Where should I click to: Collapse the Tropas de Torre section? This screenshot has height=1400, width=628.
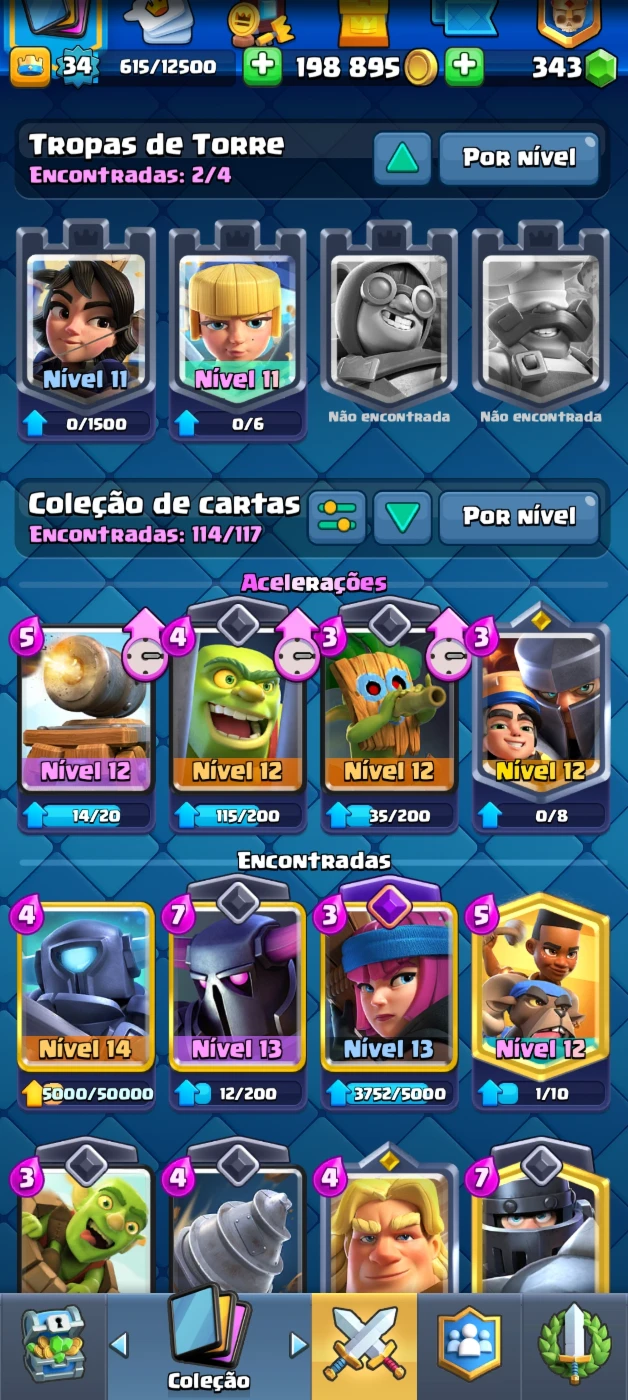pos(402,158)
